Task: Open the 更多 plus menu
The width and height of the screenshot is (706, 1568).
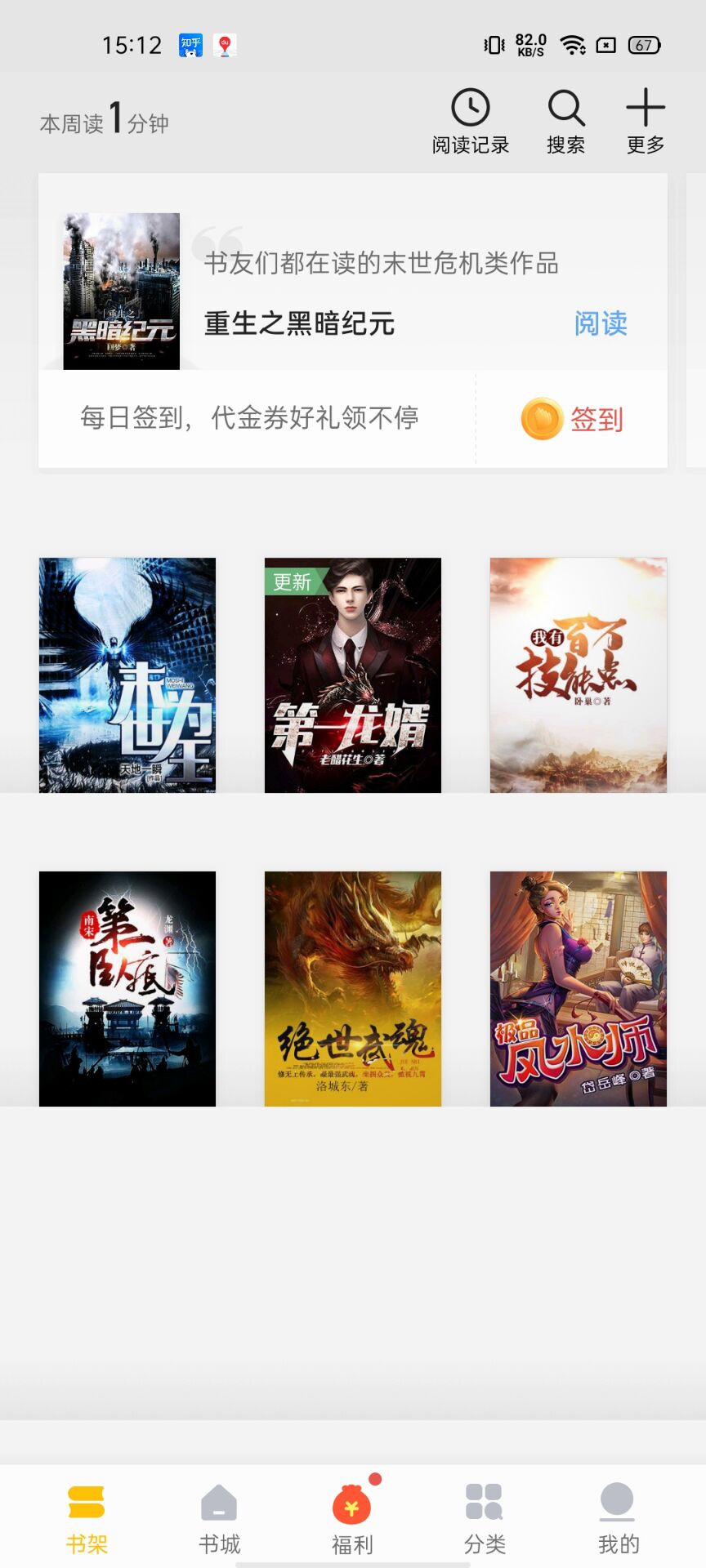Action: point(646,121)
